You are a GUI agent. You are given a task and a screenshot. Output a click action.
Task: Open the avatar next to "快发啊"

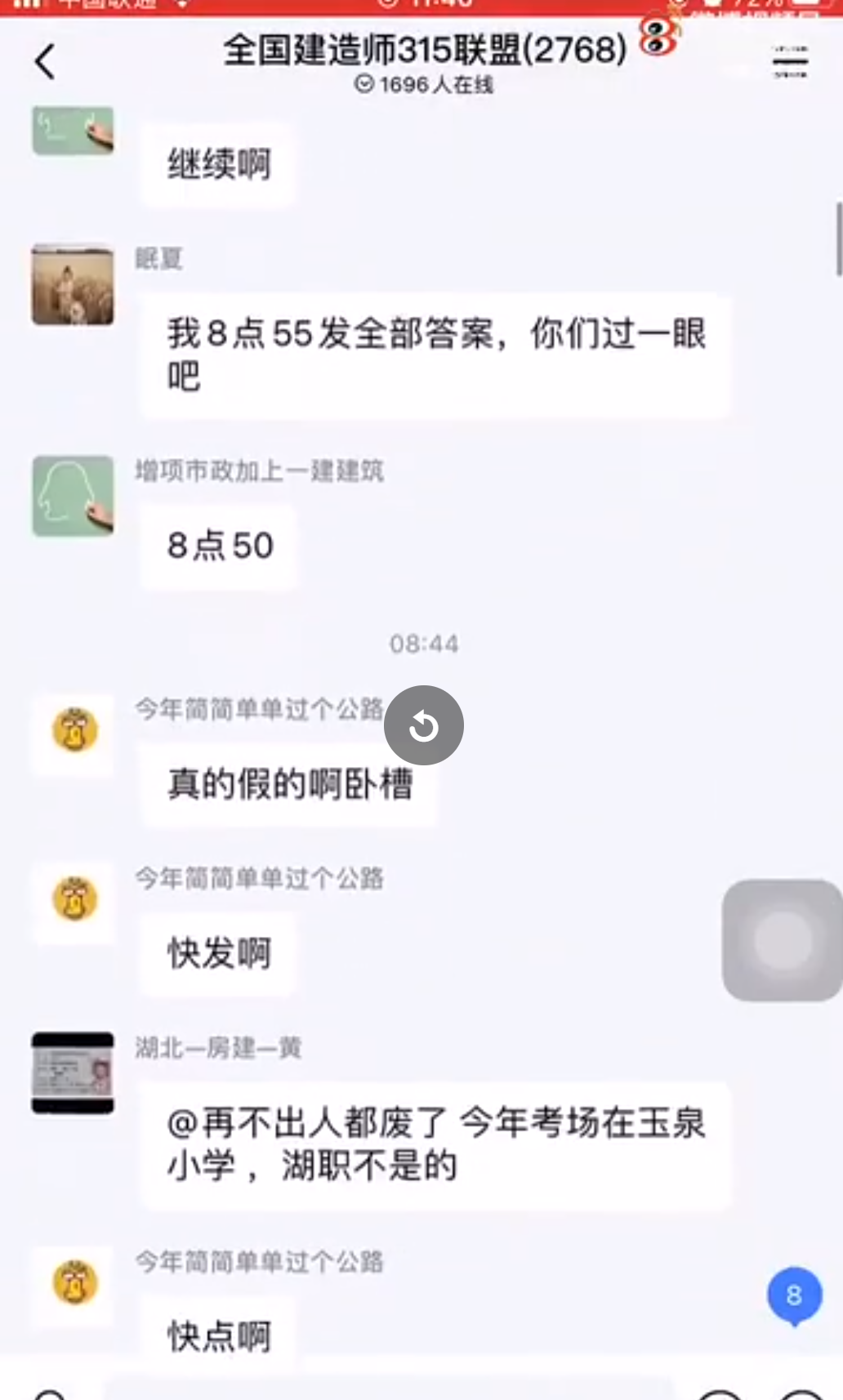click(74, 900)
